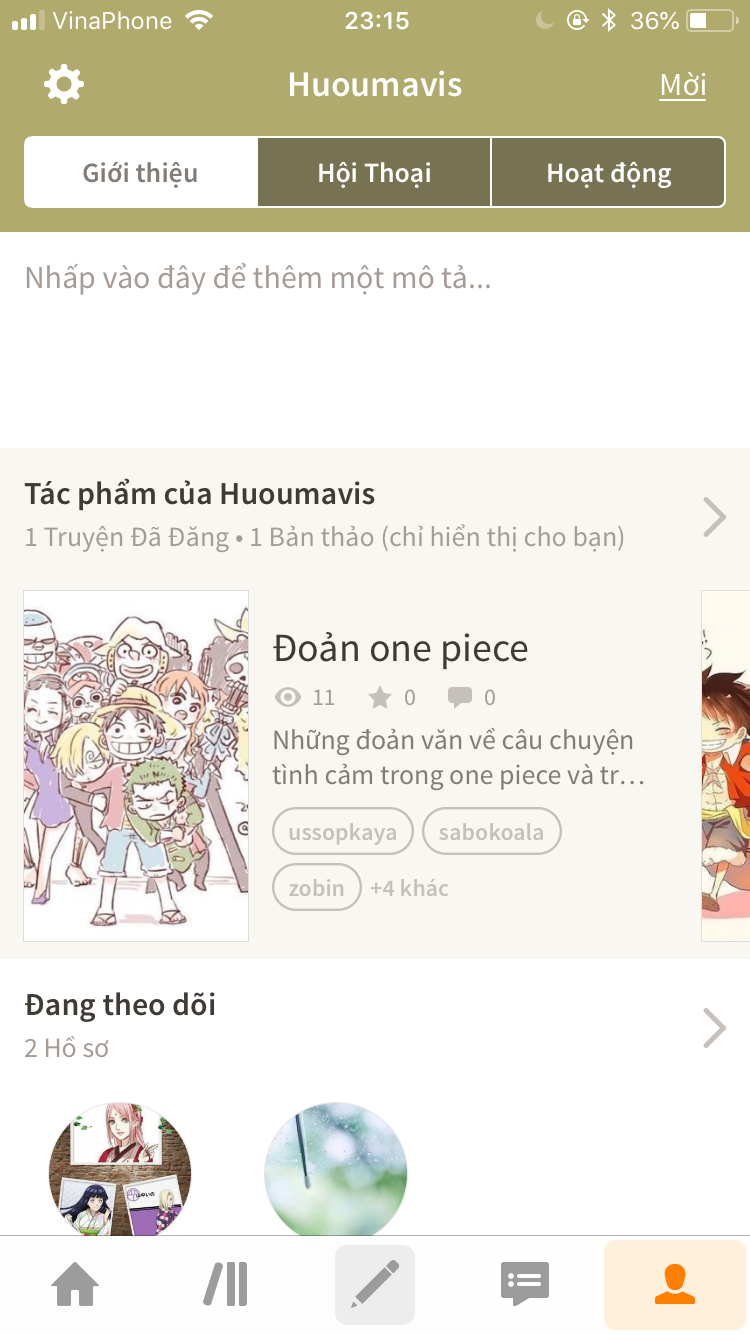Select the Giới thiệu tab
750x1334 pixels.
pyautogui.click(x=141, y=173)
